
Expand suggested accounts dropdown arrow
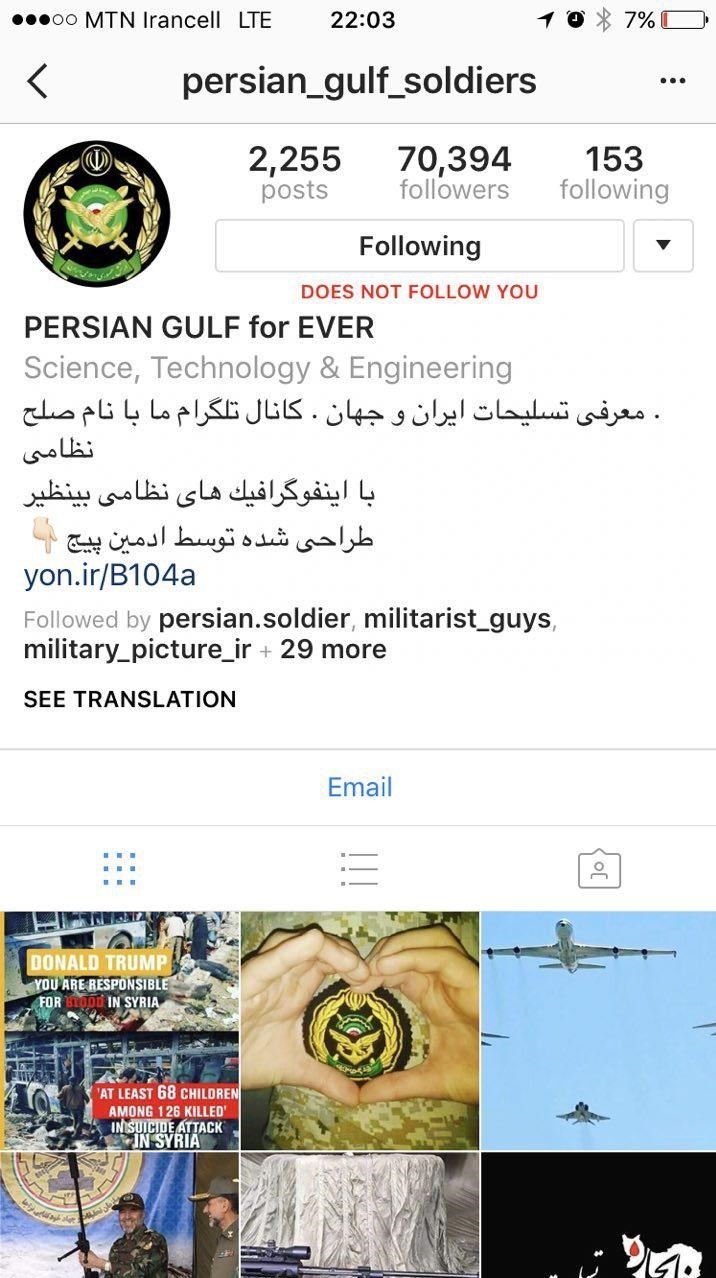point(663,246)
